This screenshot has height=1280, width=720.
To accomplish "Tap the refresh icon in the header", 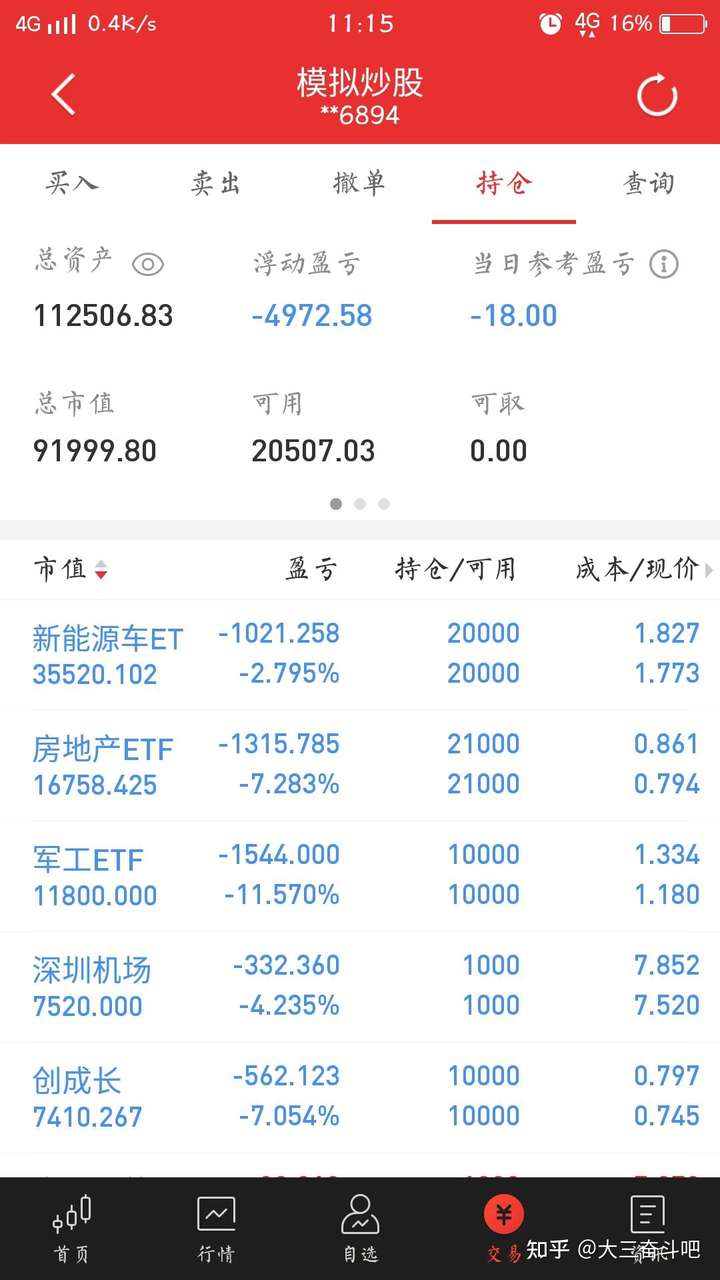I will point(657,95).
